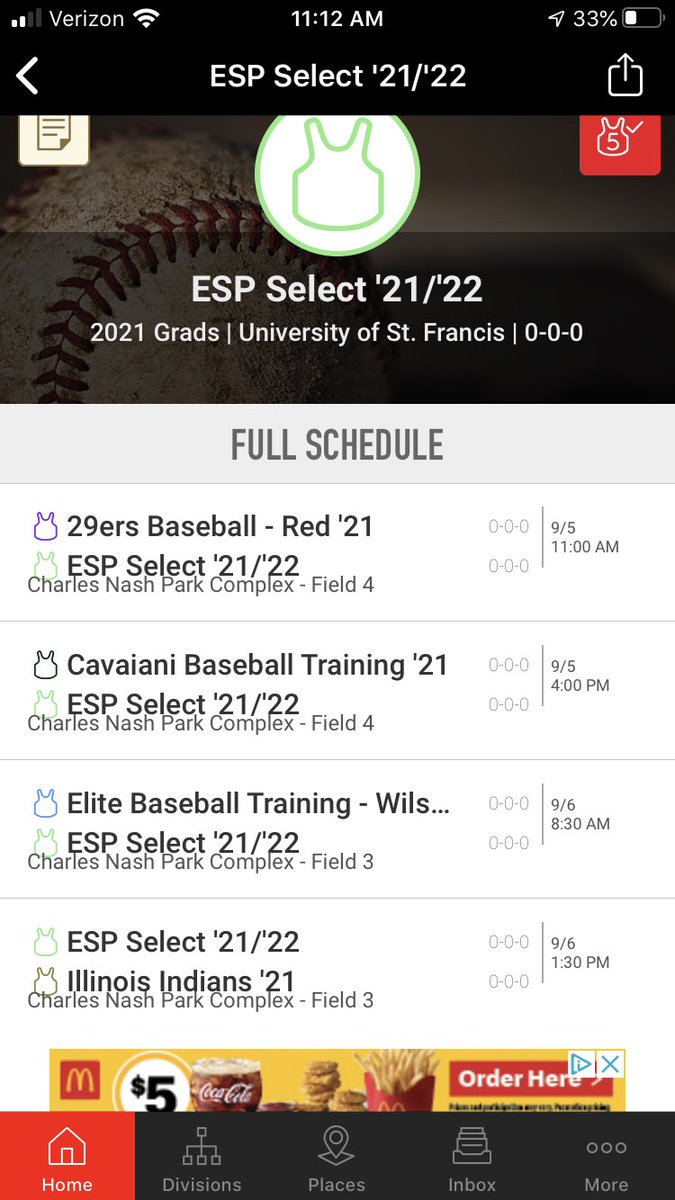Switch to the Home tab
675x1200 pixels.
click(67, 1158)
